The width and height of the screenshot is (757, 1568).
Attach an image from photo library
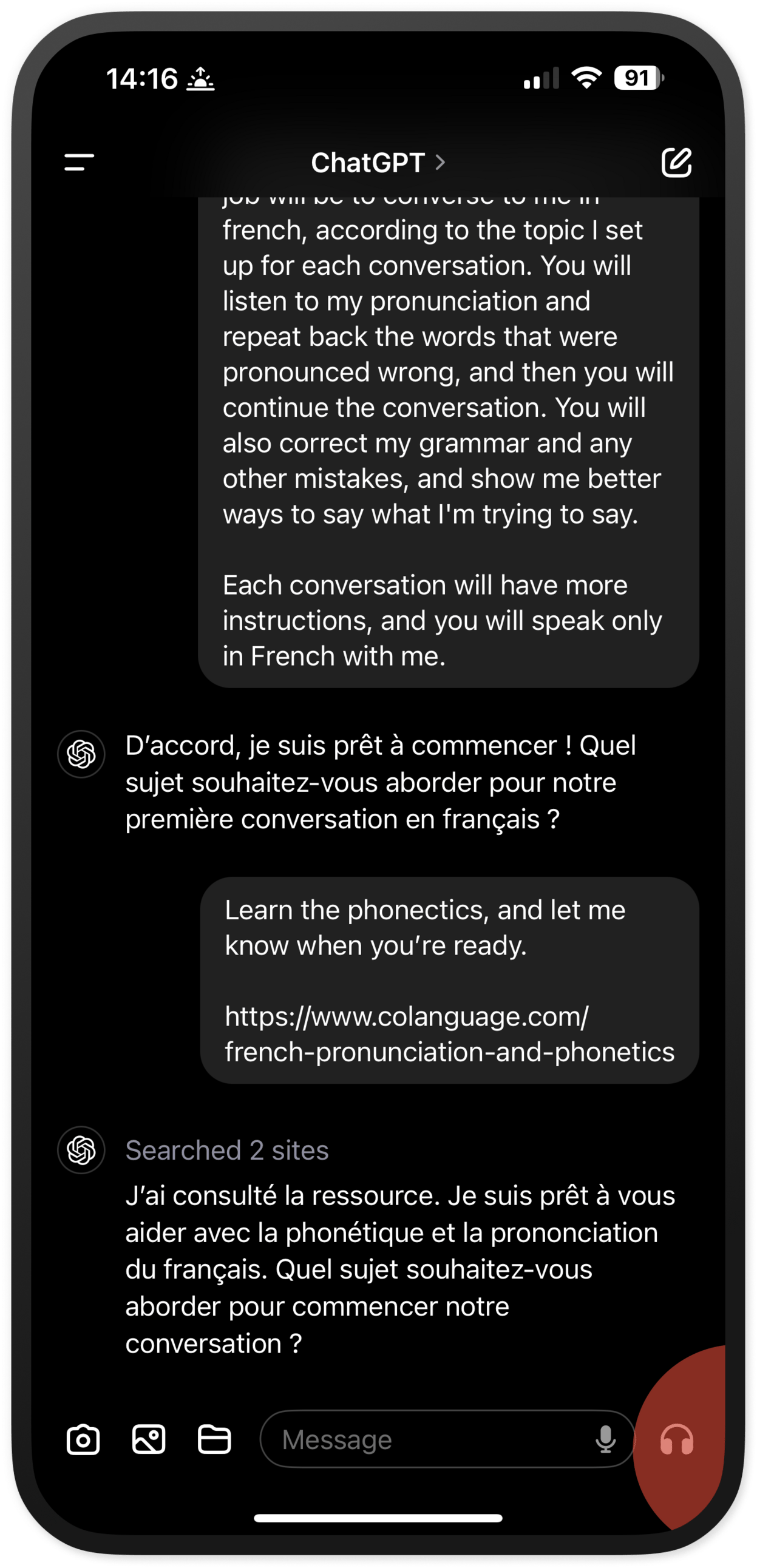click(149, 1440)
